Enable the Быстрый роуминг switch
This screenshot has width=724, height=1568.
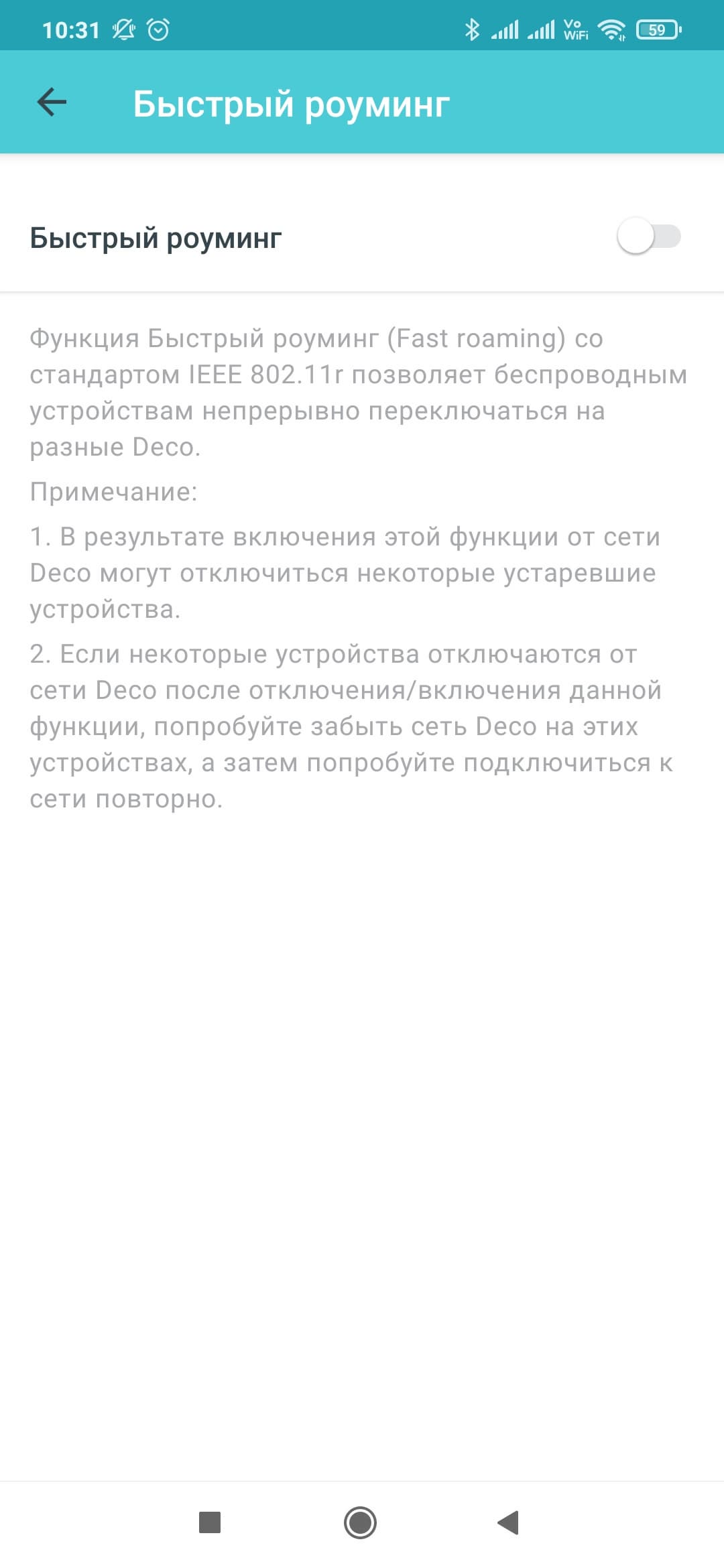(x=648, y=237)
